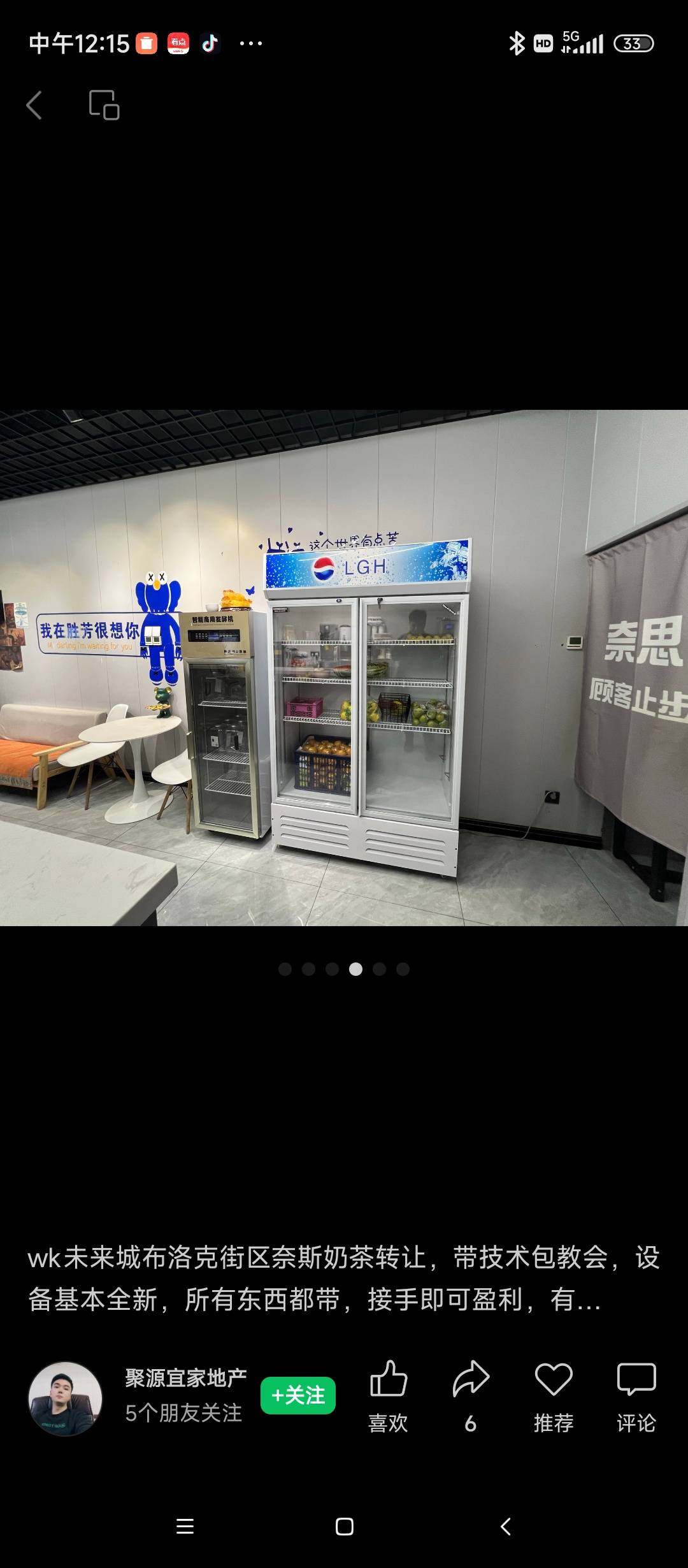
Task: Tap system home button
Action: coord(344,1527)
